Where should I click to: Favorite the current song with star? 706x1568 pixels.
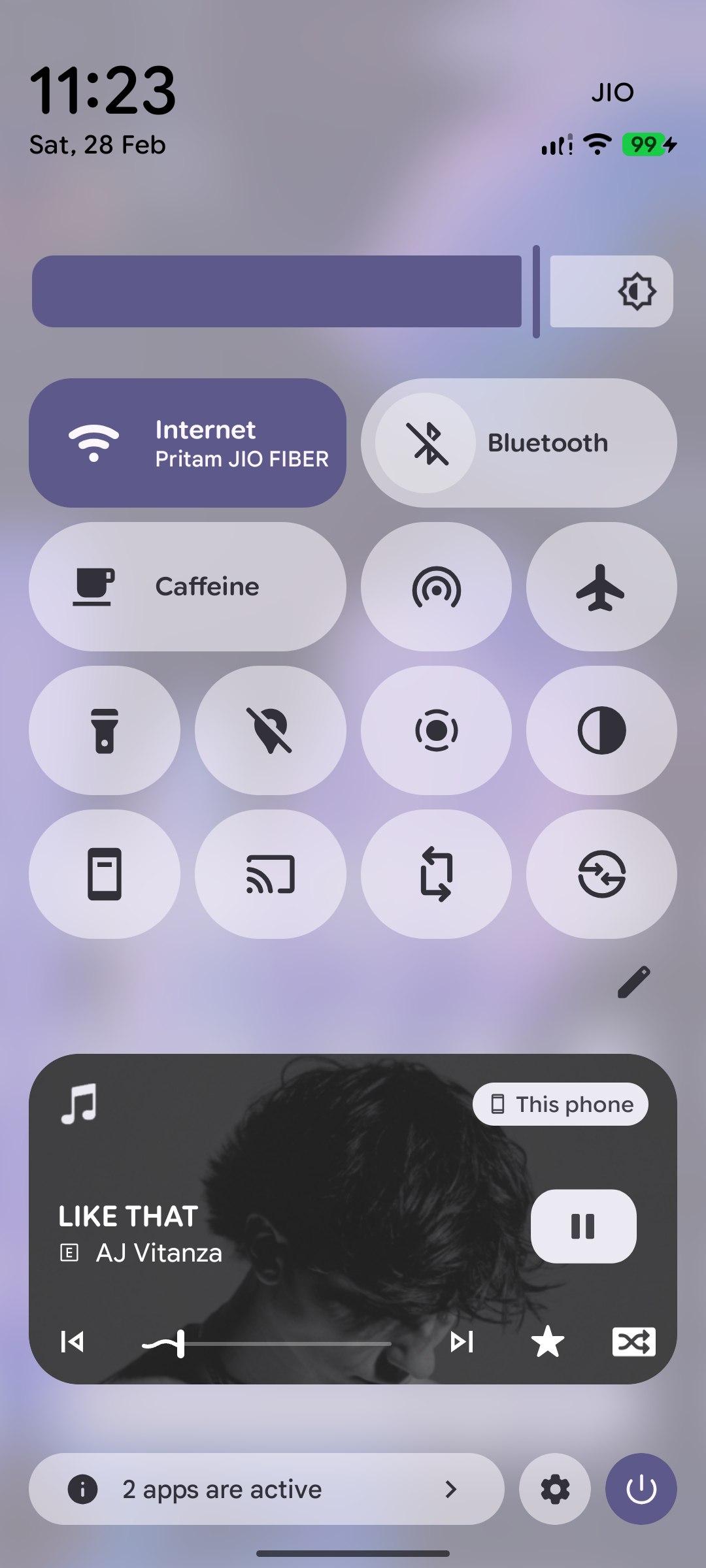pyautogui.click(x=548, y=1342)
